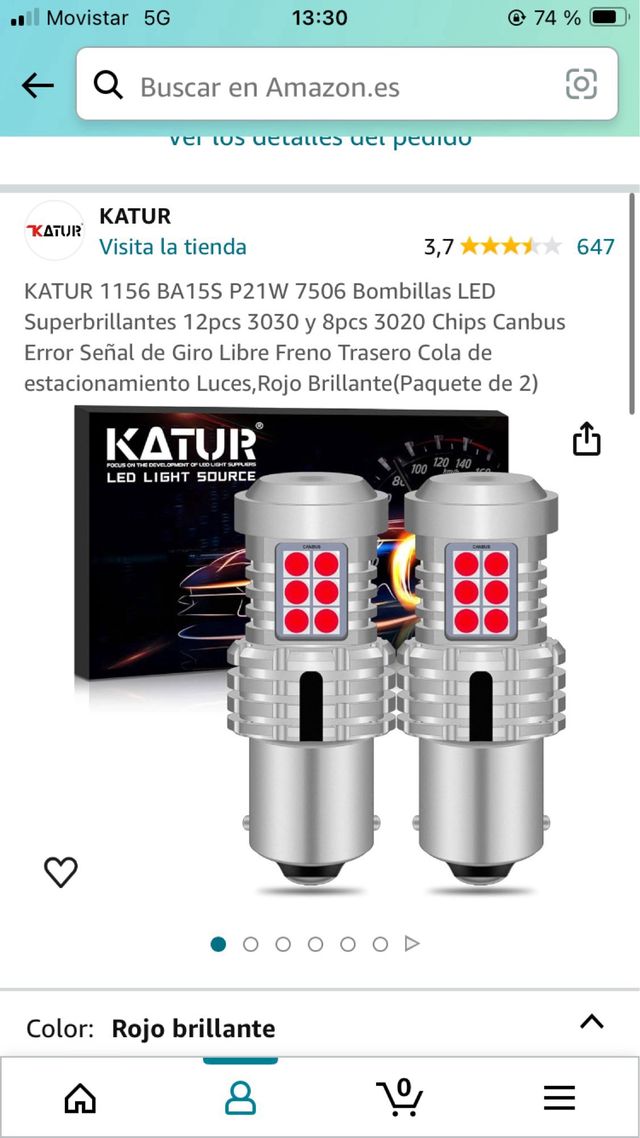Go back using the arrow
640x1138 pixels.
tap(38, 86)
